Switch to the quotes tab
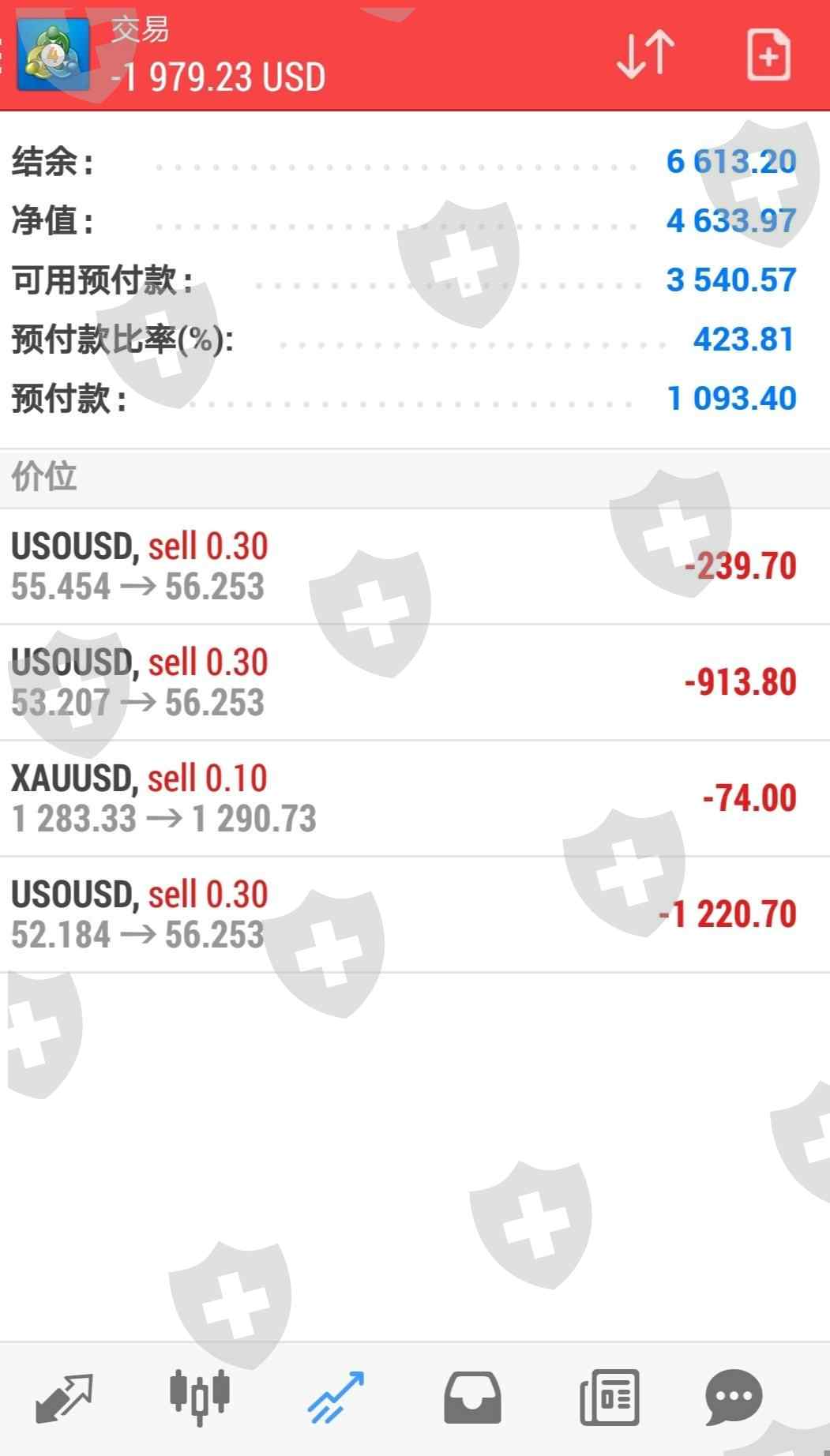 (x=65, y=1398)
